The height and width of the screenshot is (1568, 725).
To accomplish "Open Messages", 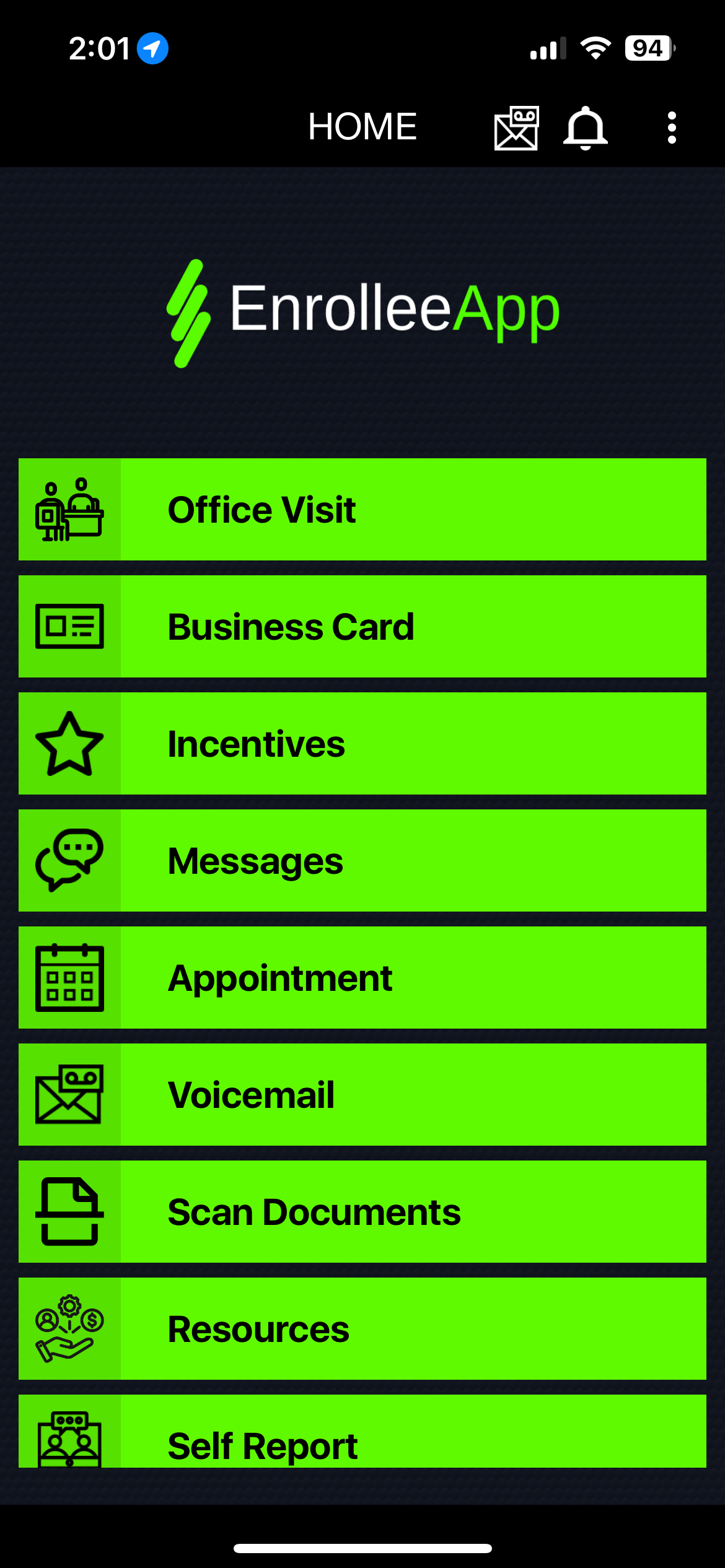I will point(362,861).
